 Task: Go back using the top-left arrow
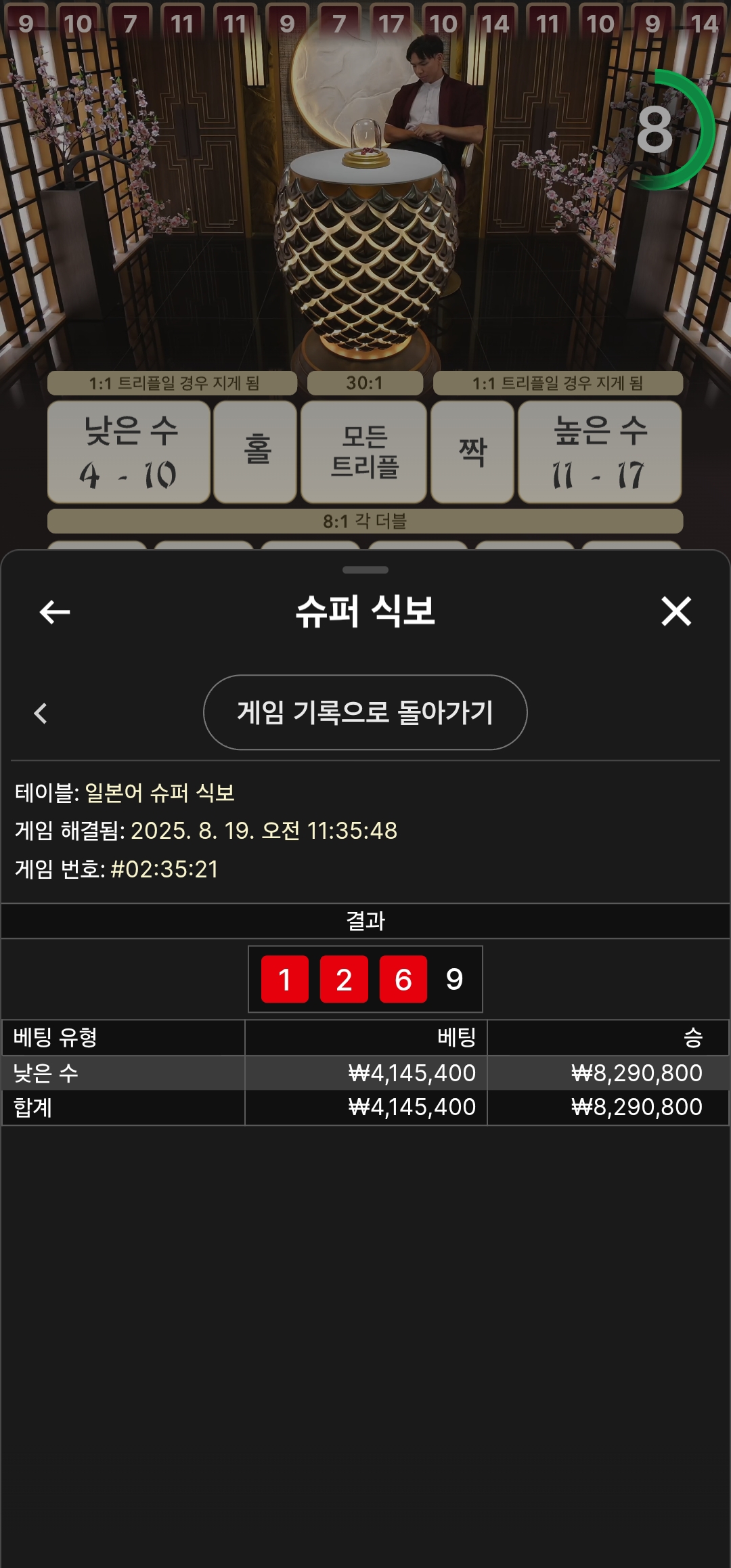(55, 612)
